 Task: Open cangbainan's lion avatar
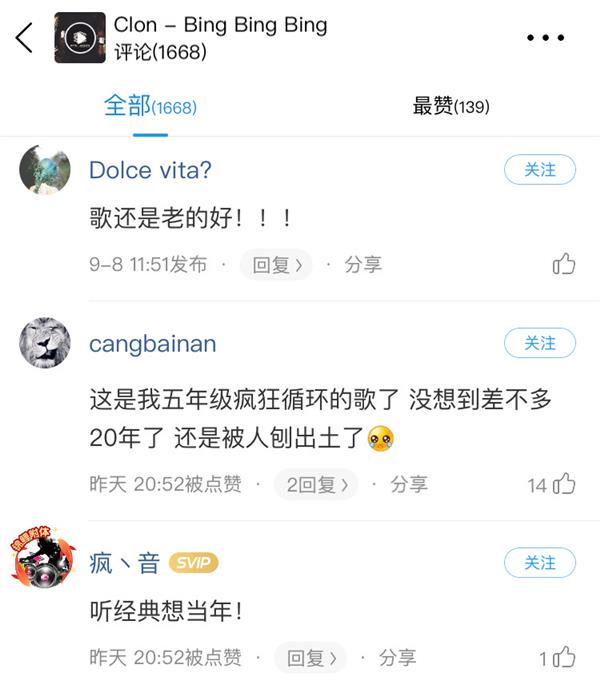click(x=45, y=344)
